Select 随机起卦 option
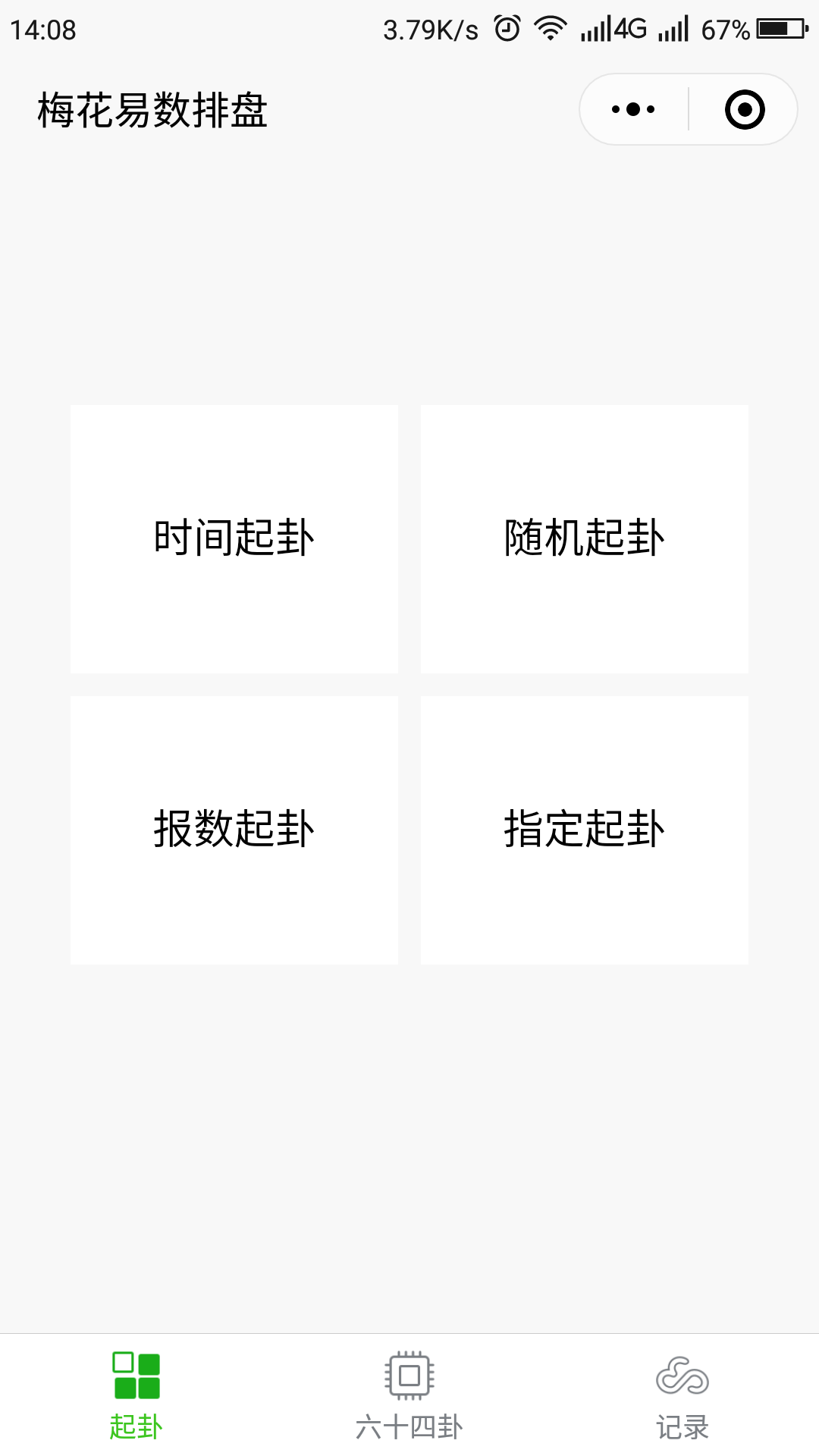Viewport: 819px width, 1456px height. coord(585,539)
